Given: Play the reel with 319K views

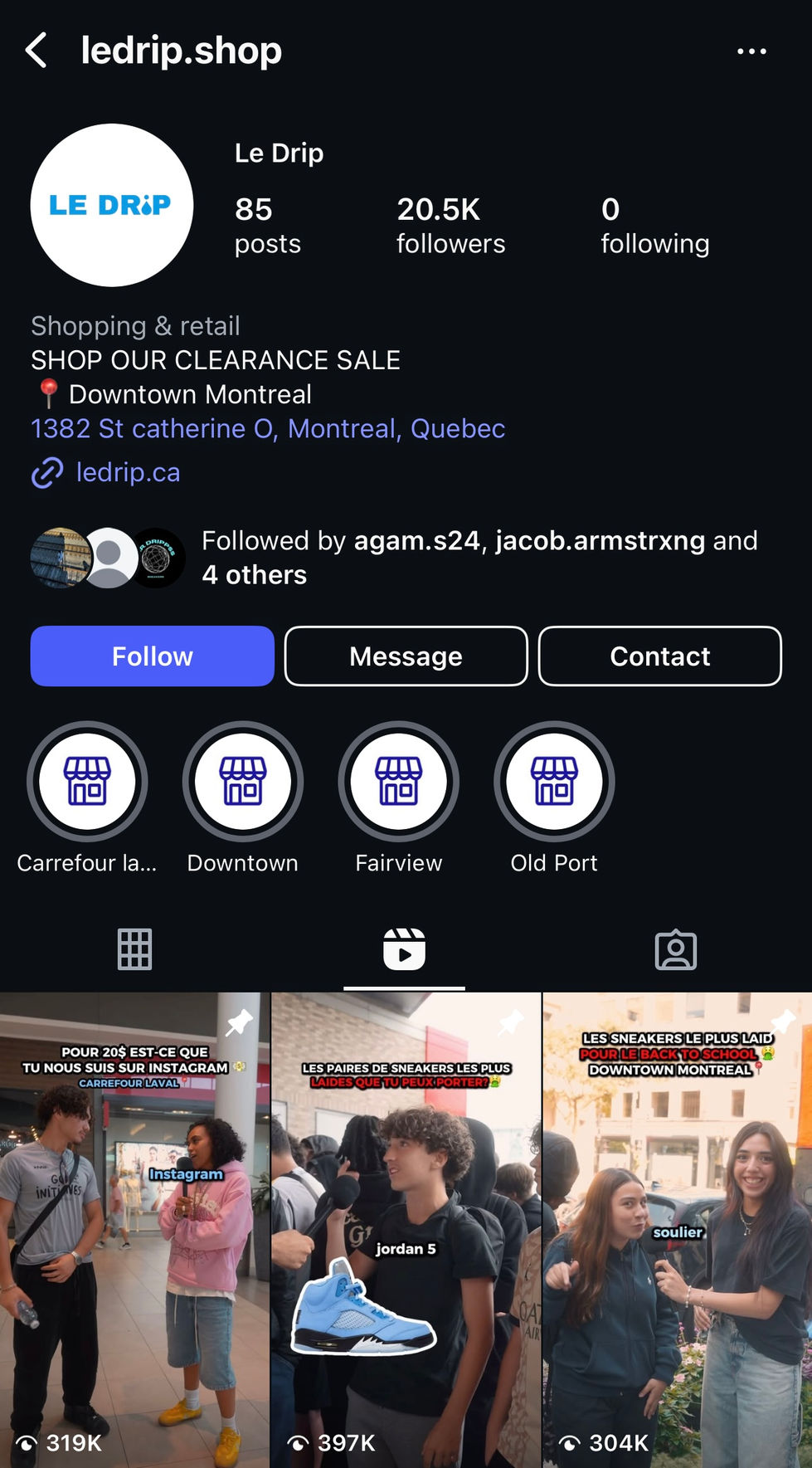Looking at the screenshot, I should pyautogui.click(x=134, y=1230).
